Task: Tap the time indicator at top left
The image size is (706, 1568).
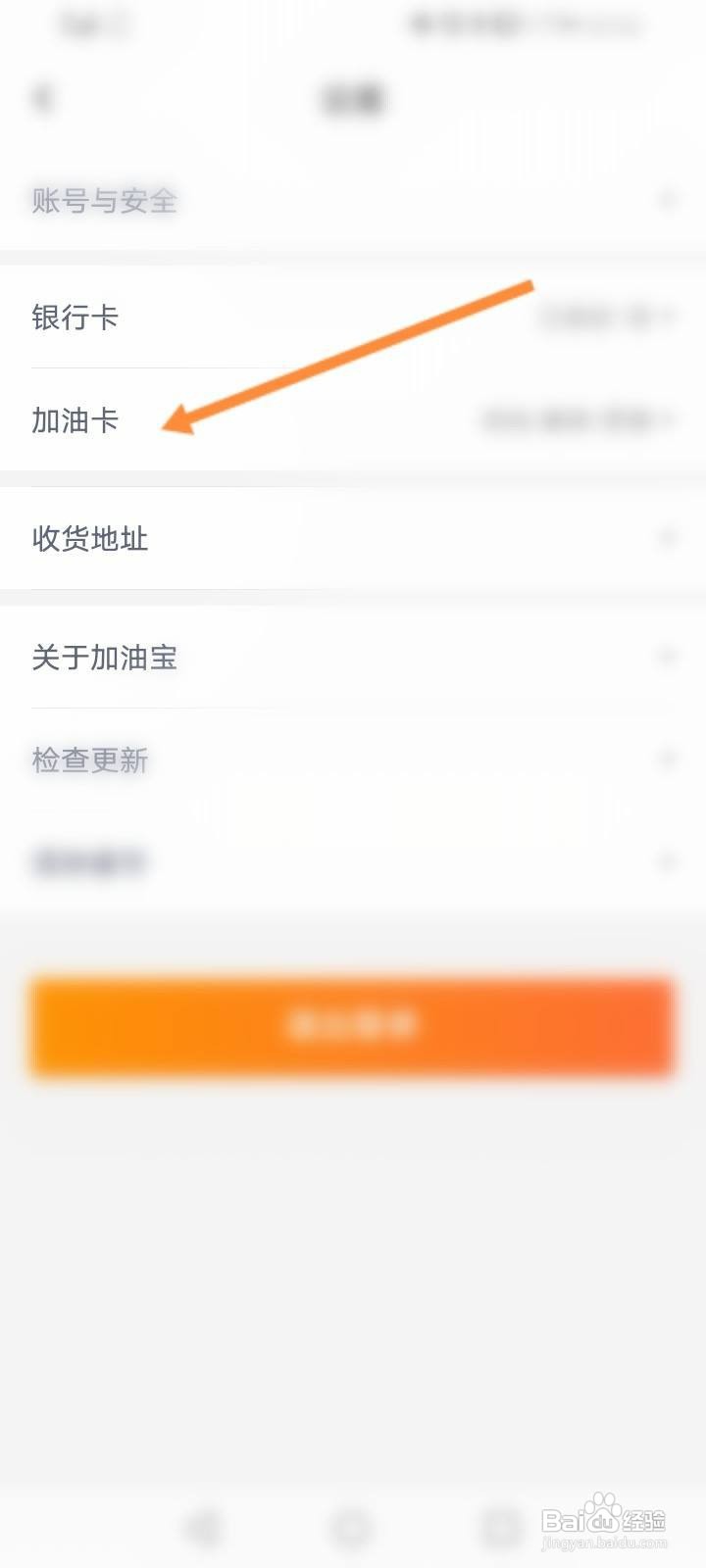Action: click(x=88, y=24)
